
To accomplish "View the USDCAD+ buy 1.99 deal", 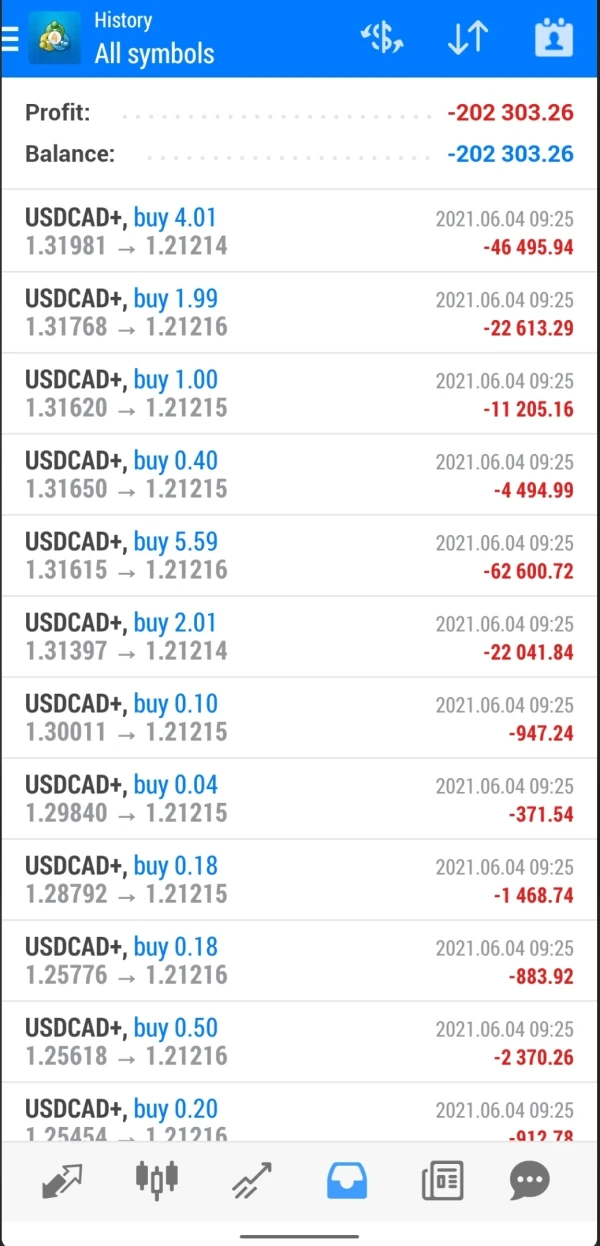I will tap(300, 312).
